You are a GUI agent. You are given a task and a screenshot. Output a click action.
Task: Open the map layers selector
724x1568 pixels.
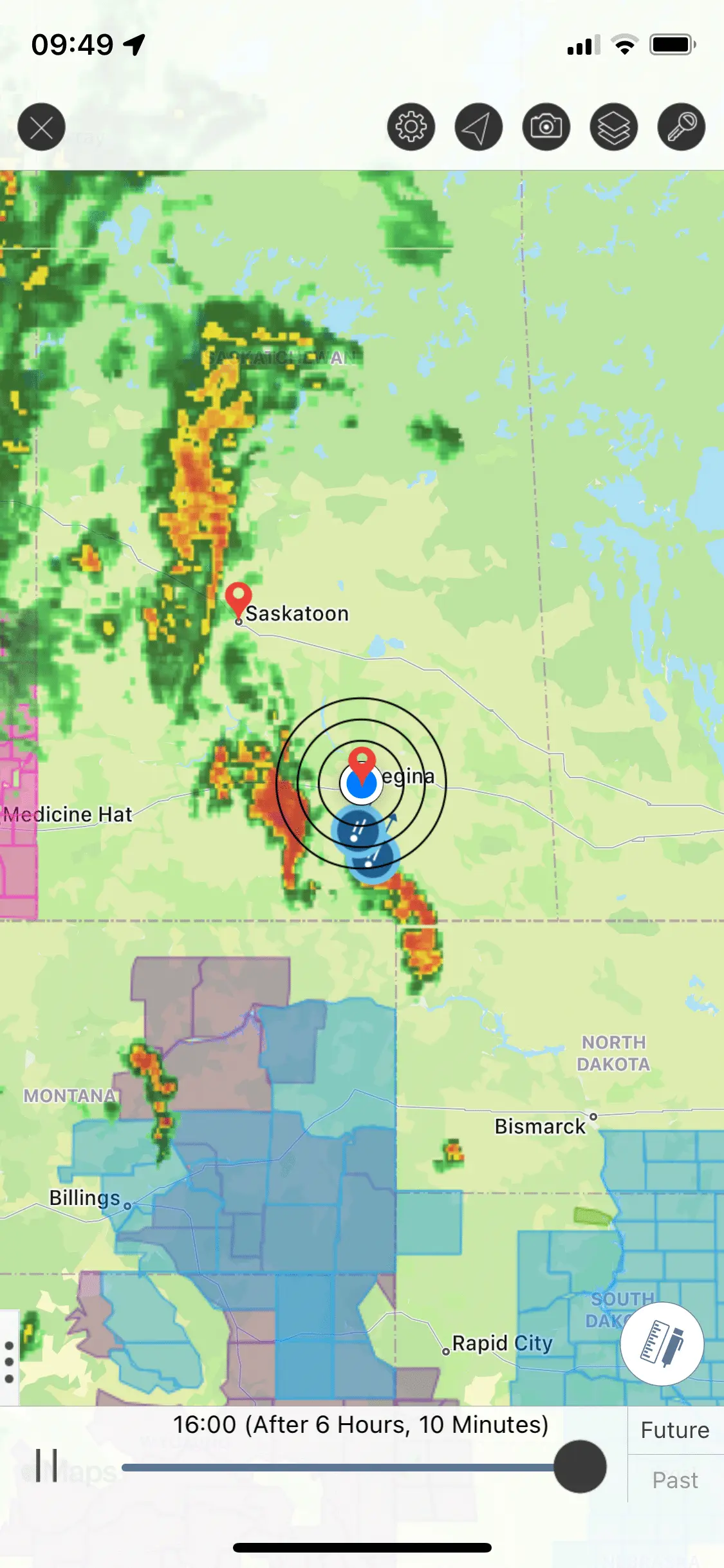614,127
